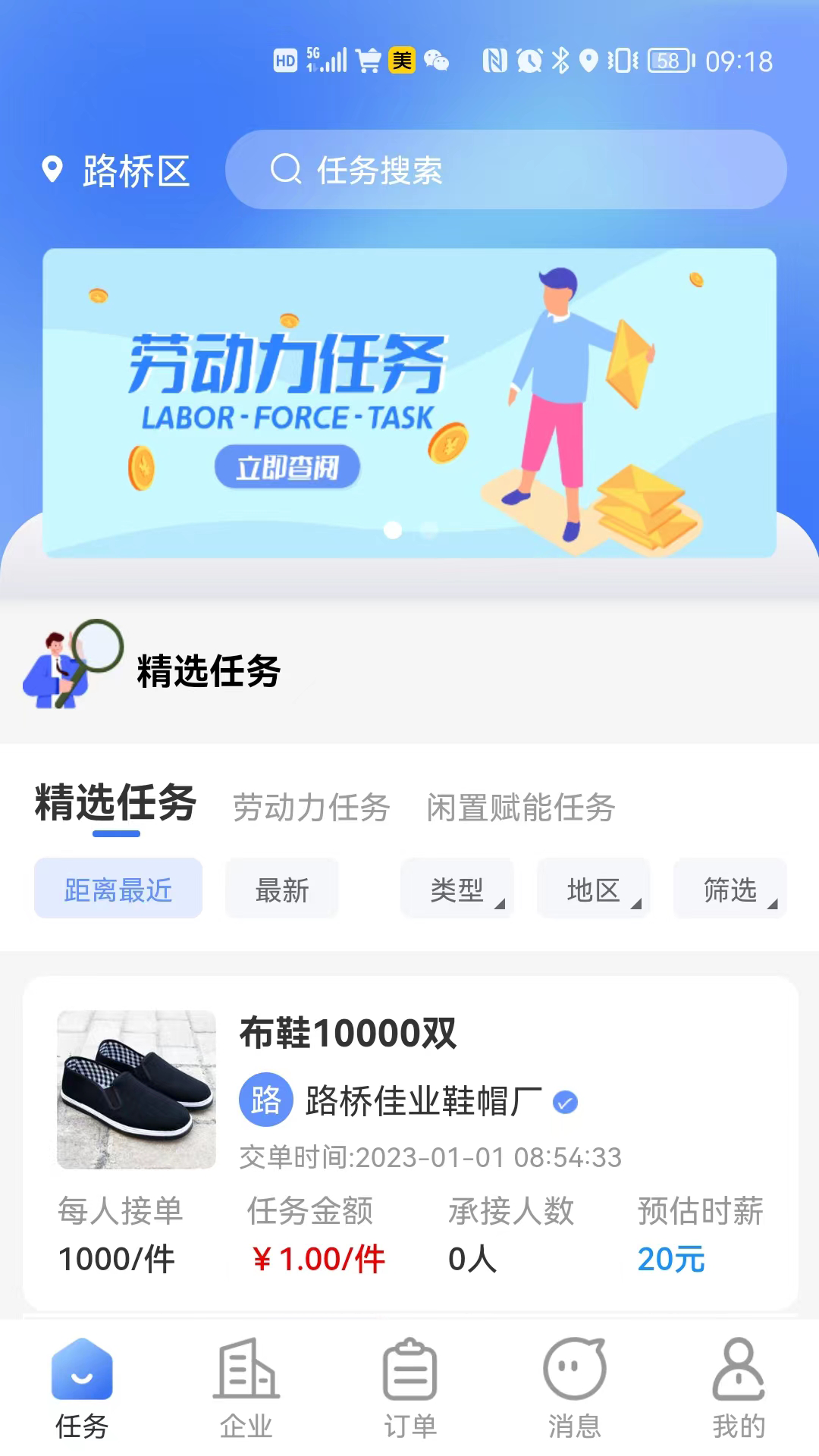Viewport: 819px width, 1456px height.
Task: Tap the 任务 bottom tab
Action: [82, 1388]
